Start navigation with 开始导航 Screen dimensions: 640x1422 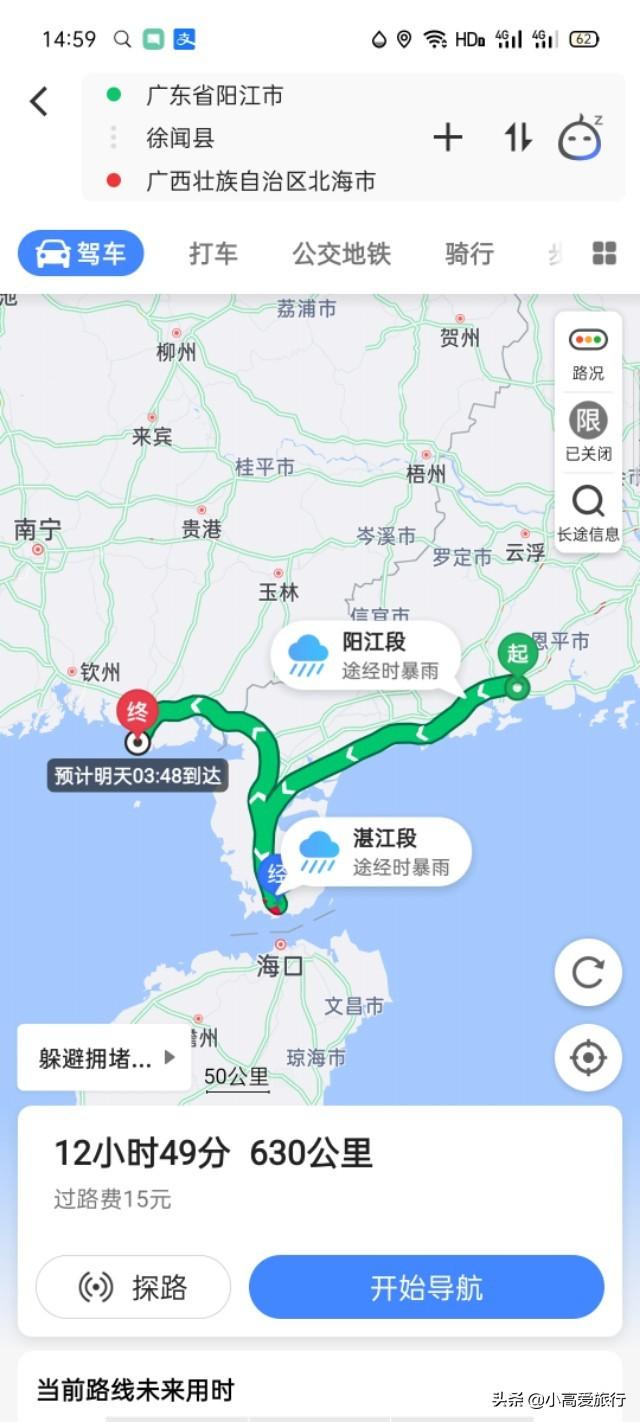427,1287
